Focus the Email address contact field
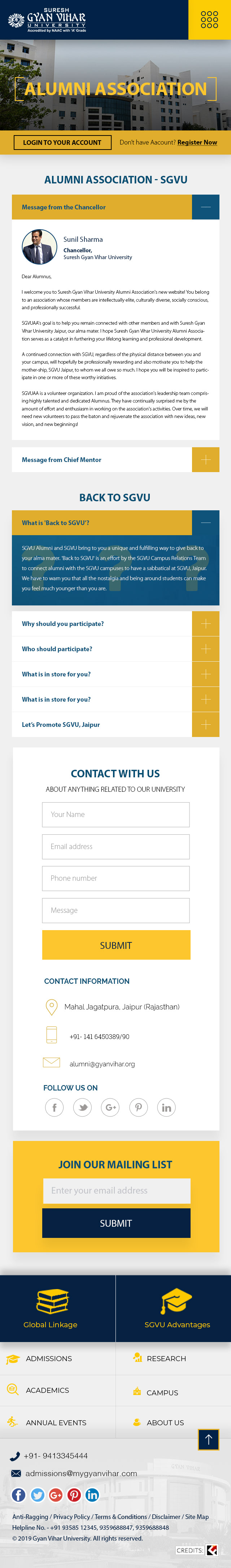 coord(116,847)
